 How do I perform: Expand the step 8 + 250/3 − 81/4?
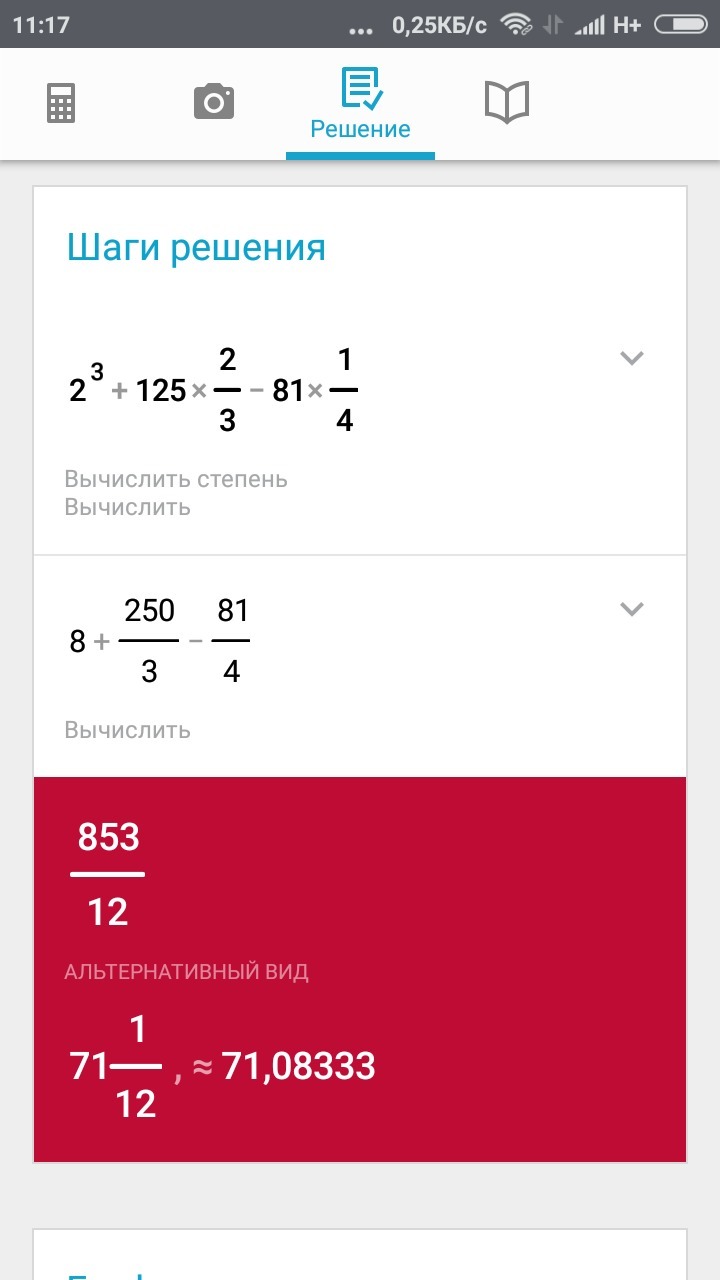631,608
